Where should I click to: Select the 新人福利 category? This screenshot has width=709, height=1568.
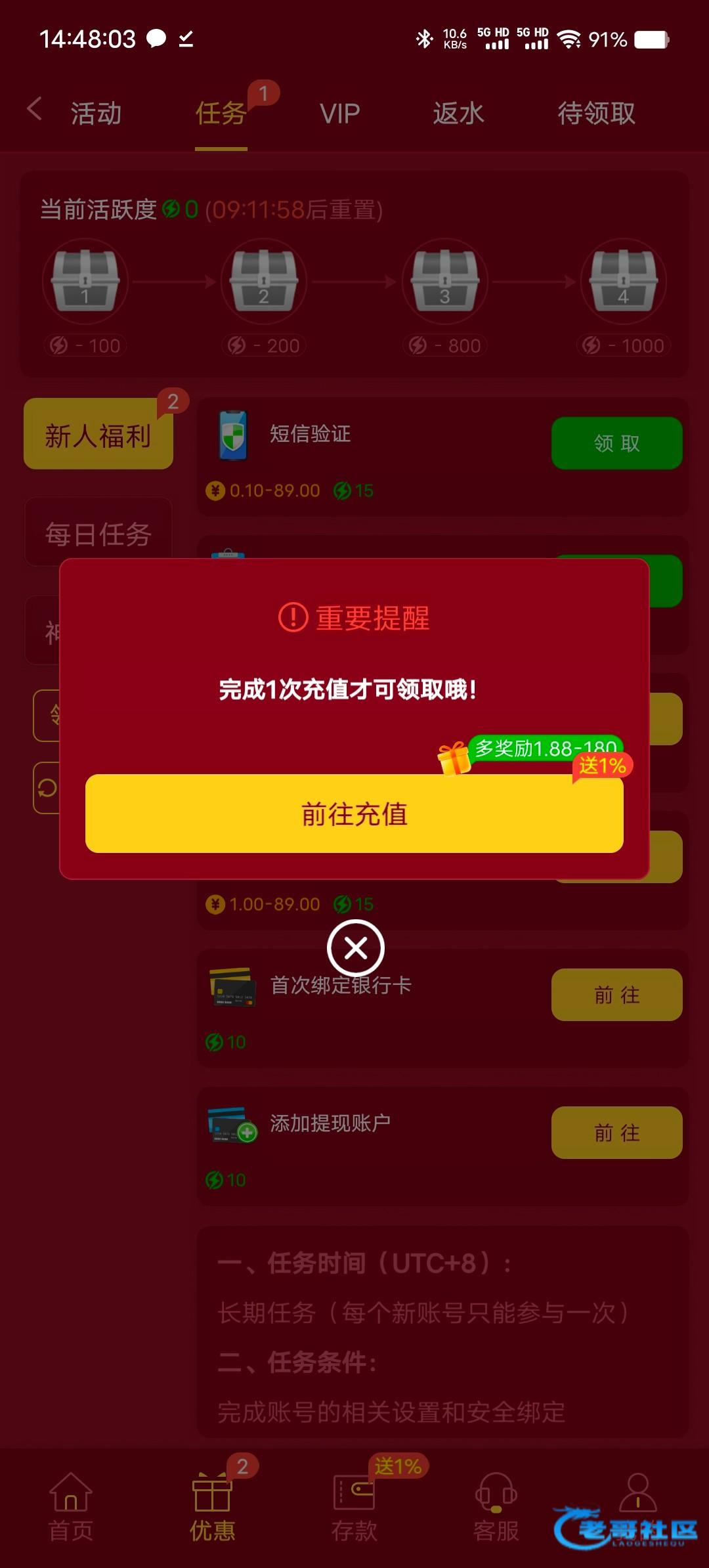click(98, 434)
